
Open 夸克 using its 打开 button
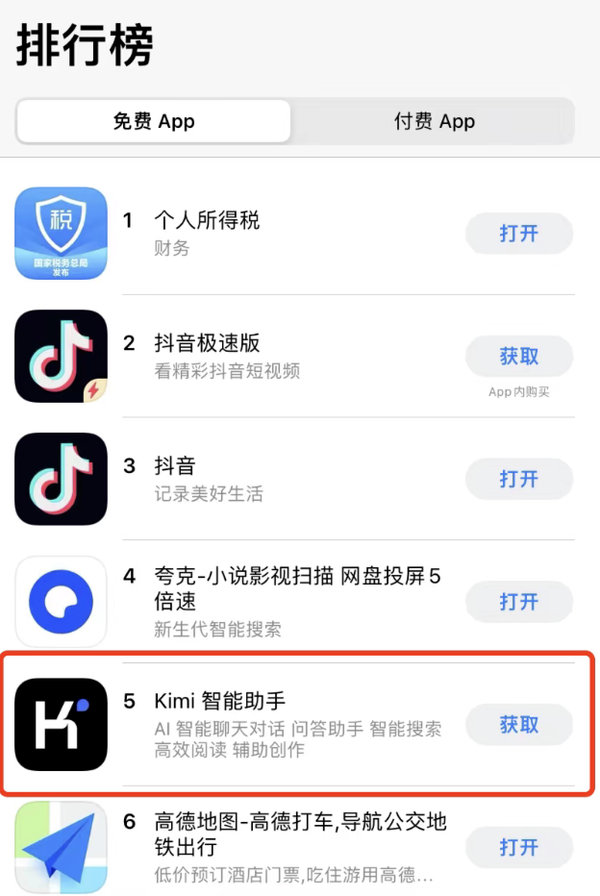[519, 602]
